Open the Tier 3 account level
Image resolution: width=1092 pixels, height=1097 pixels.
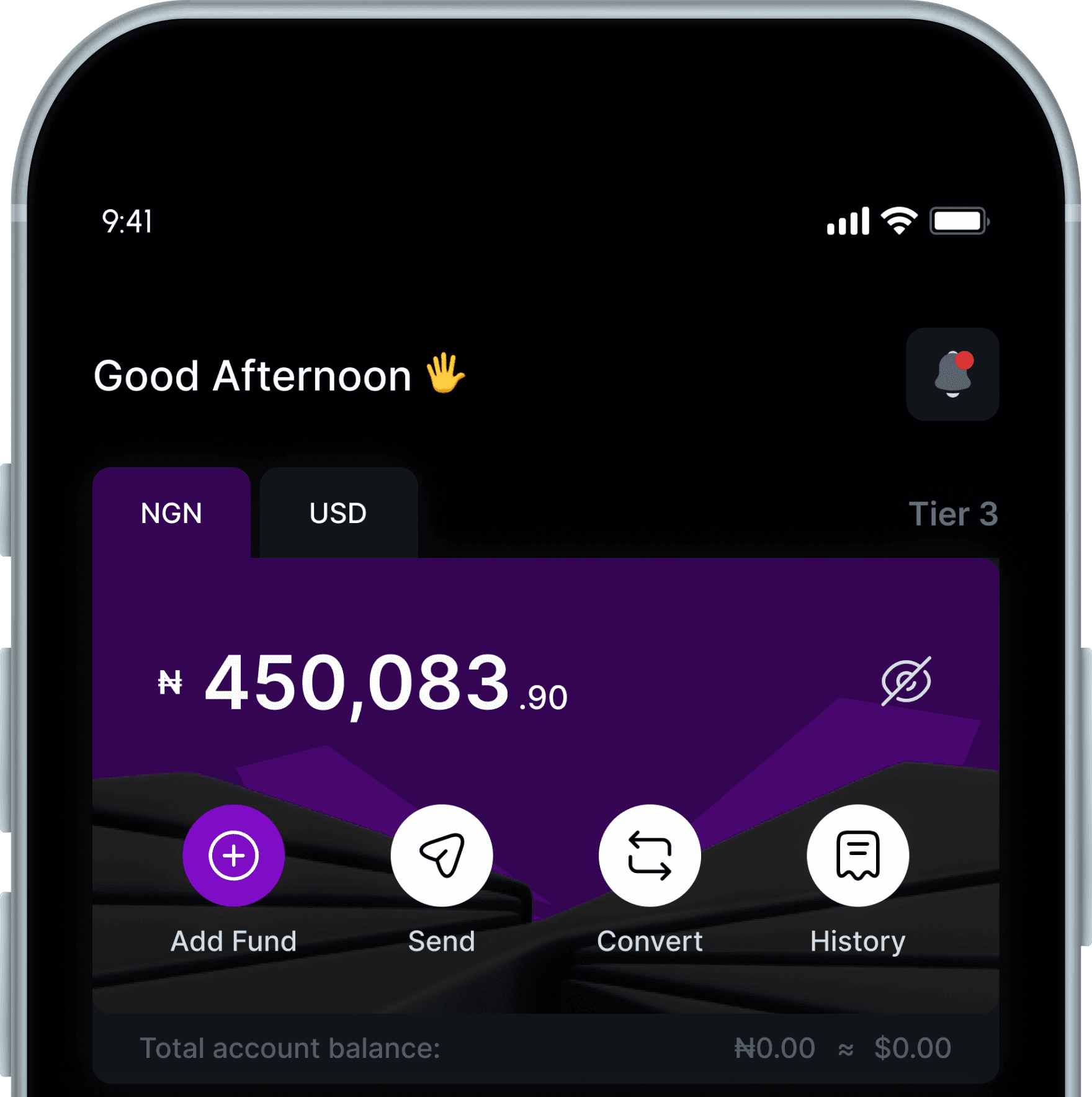pyautogui.click(x=952, y=514)
